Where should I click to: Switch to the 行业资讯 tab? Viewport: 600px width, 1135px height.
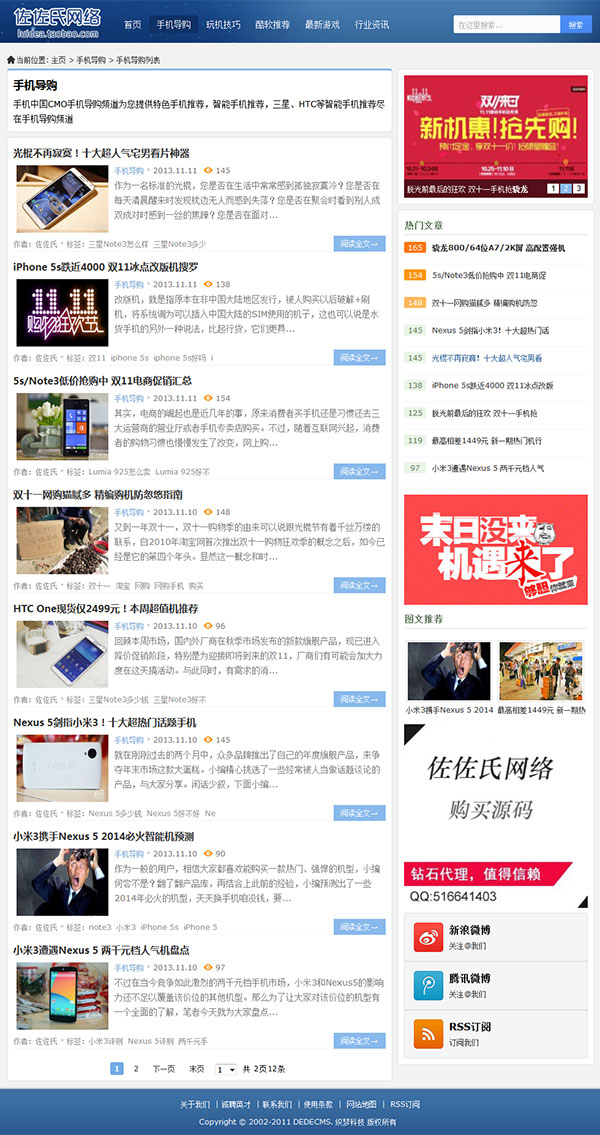click(372, 24)
